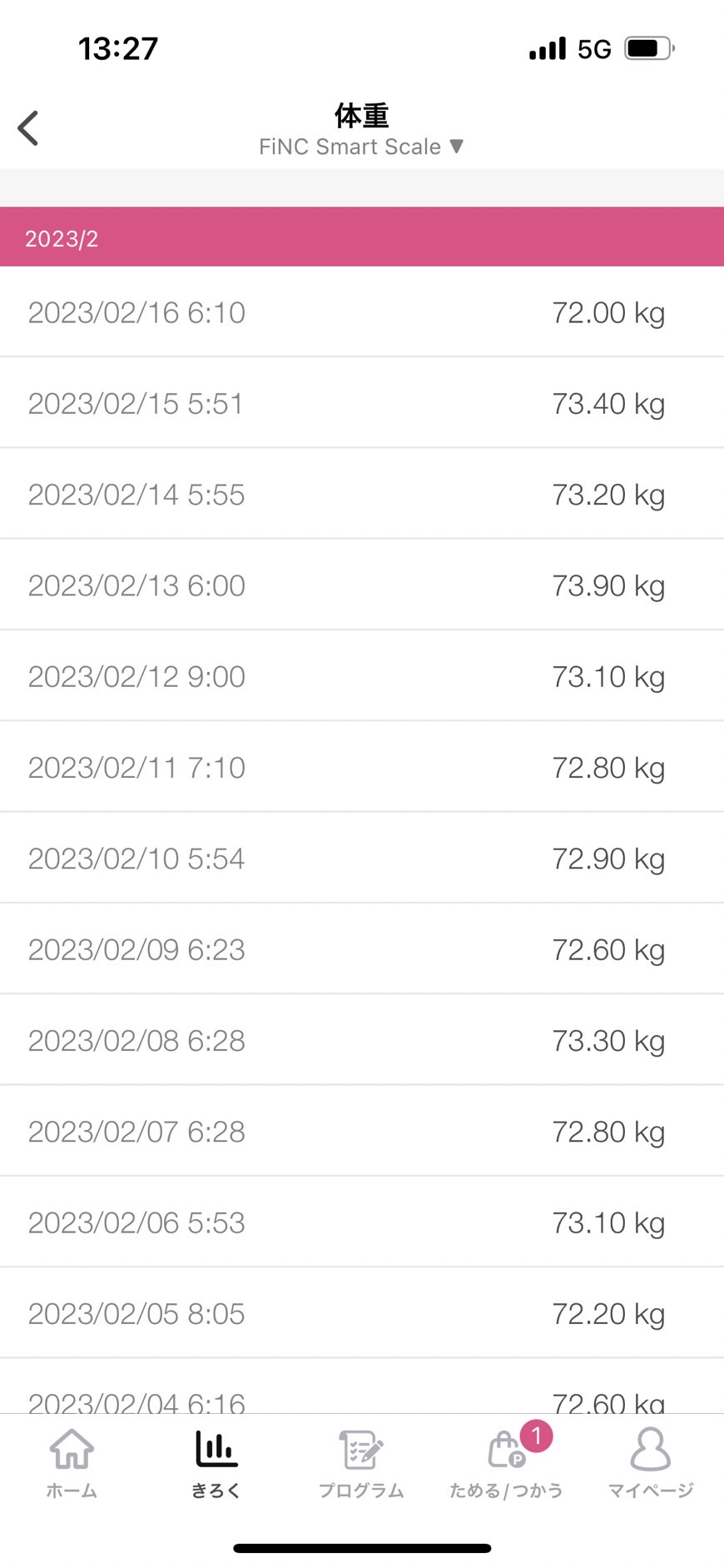View the 2023/02/13 6:00 weight record
The image size is (724, 1568).
[x=362, y=585]
